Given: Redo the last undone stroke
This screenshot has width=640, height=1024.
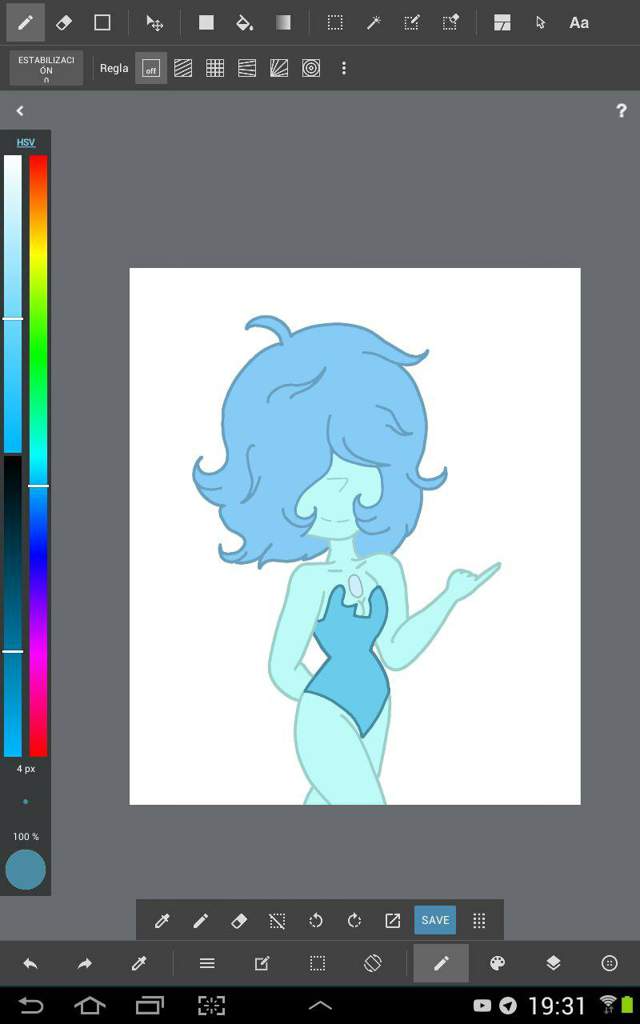Looking at the screenshot, I should pyautogui.click(x=85, y=963).
